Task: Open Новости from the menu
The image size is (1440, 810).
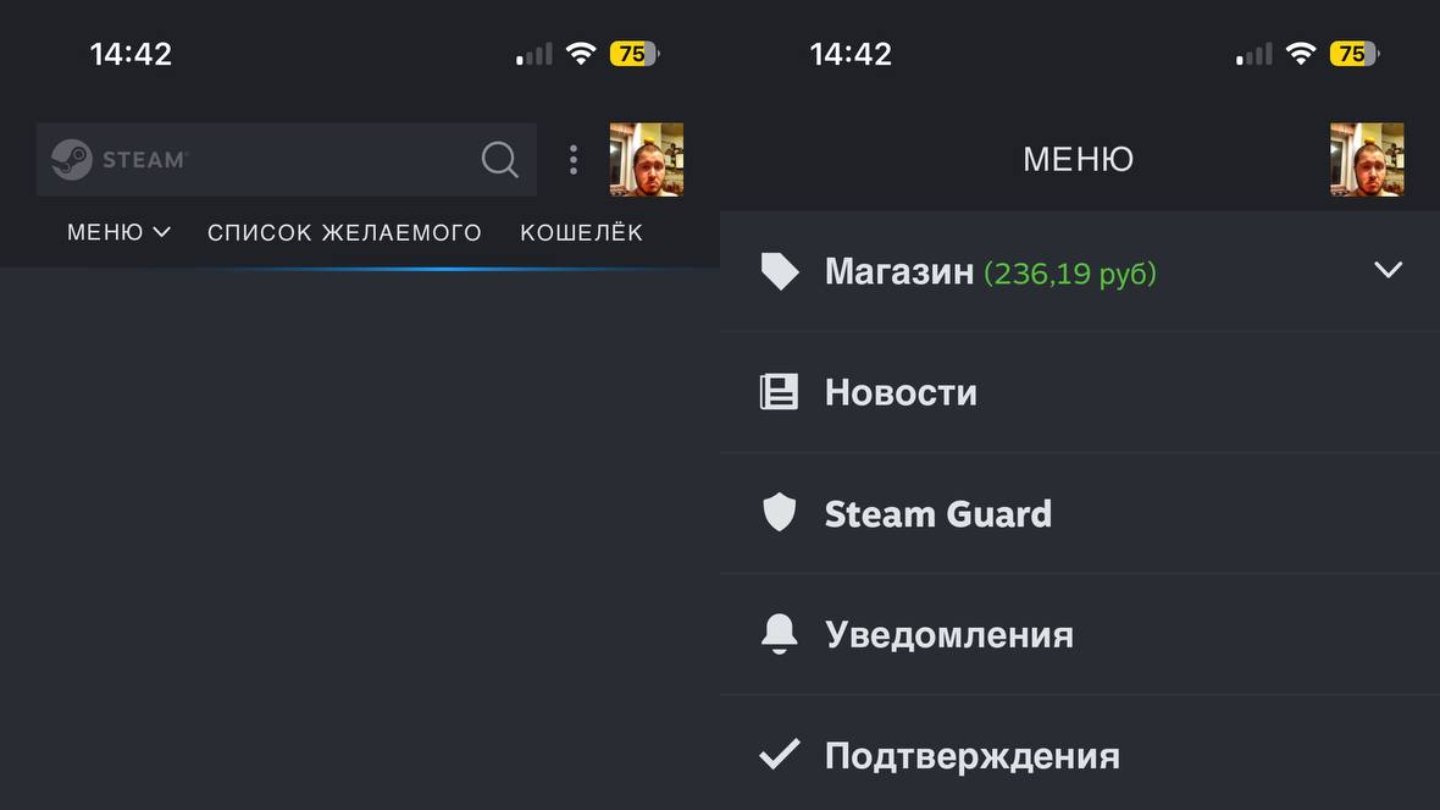Action: pyautogui.click(x=900, y=392)
